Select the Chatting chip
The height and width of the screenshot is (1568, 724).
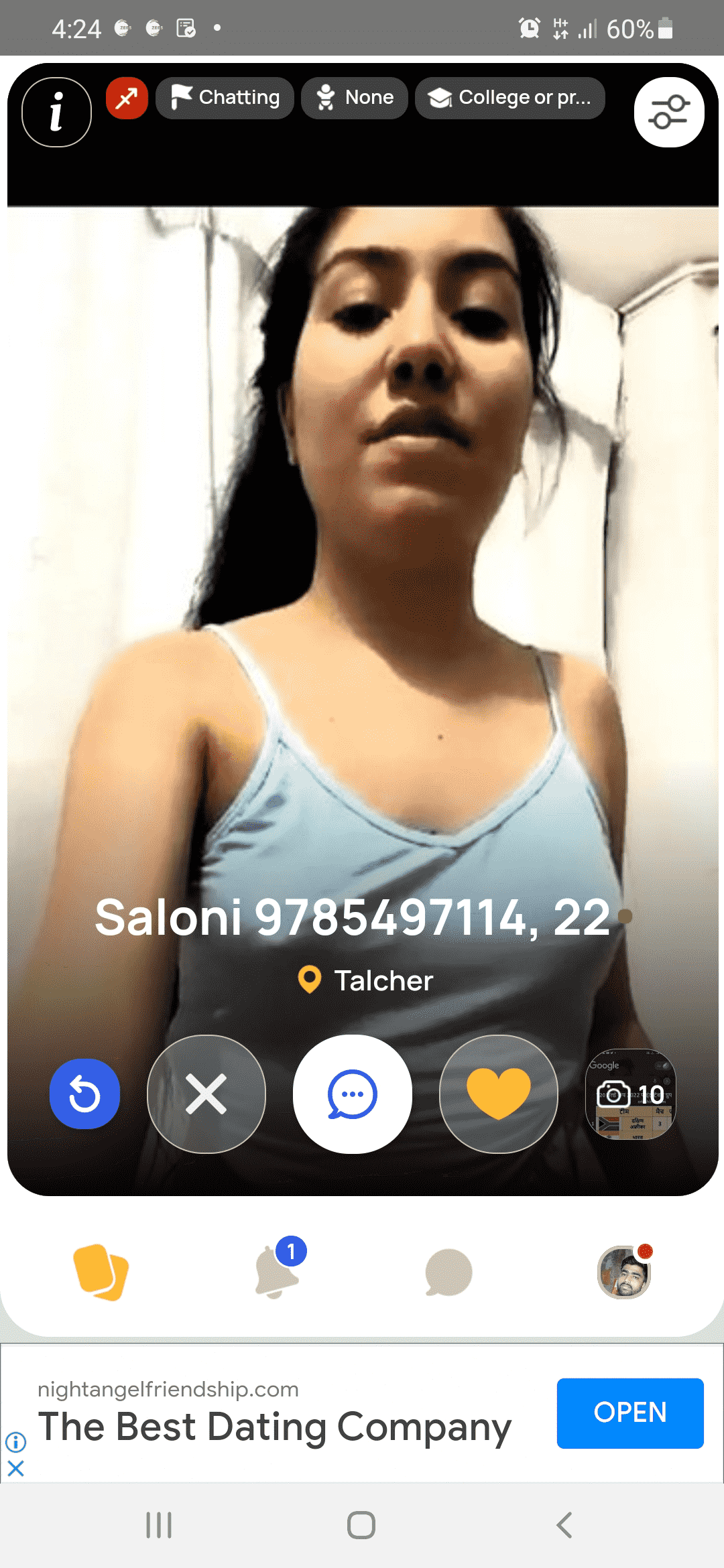click(225, 98)
